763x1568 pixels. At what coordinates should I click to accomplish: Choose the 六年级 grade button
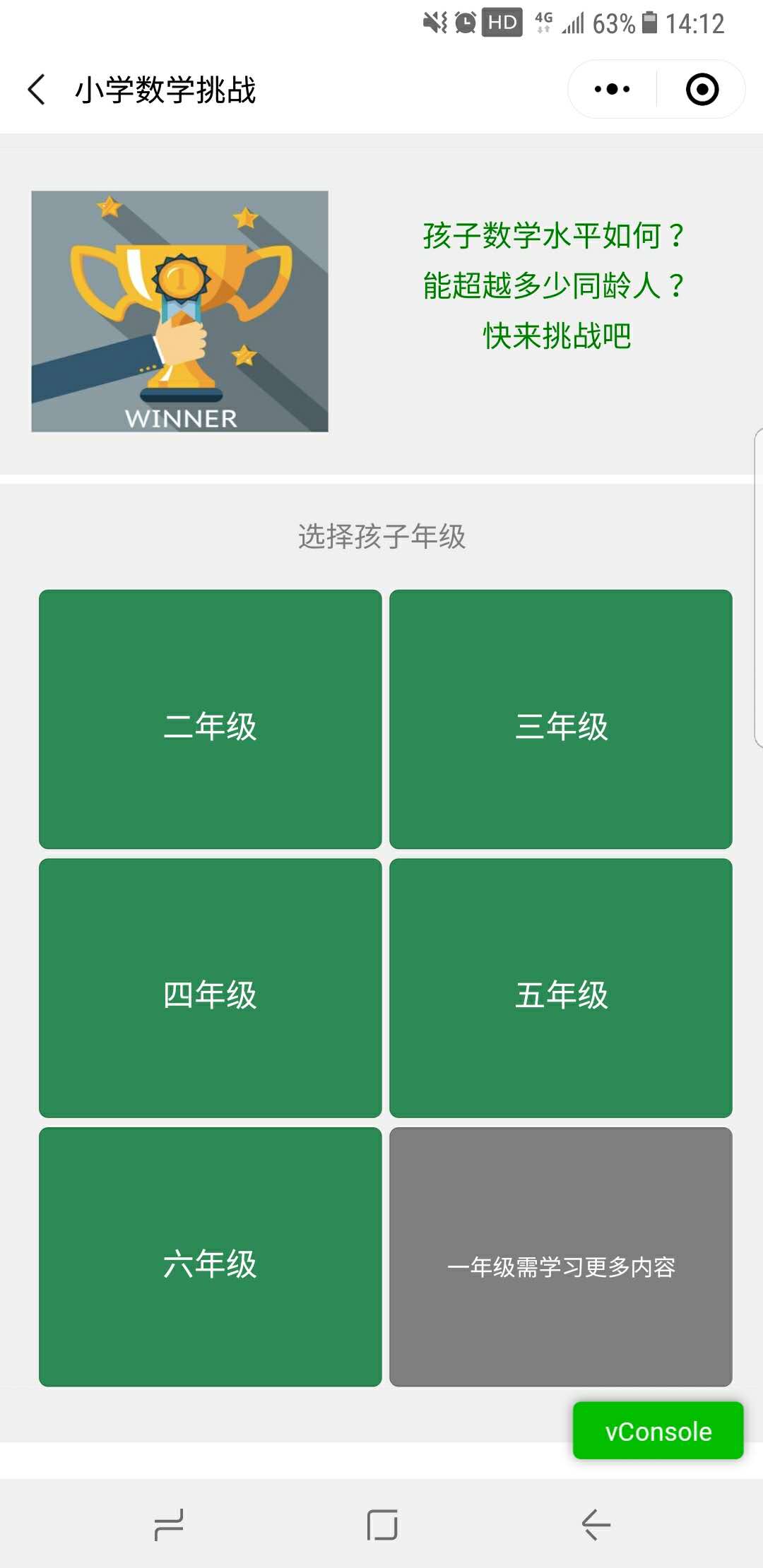tap(211, 1257)
